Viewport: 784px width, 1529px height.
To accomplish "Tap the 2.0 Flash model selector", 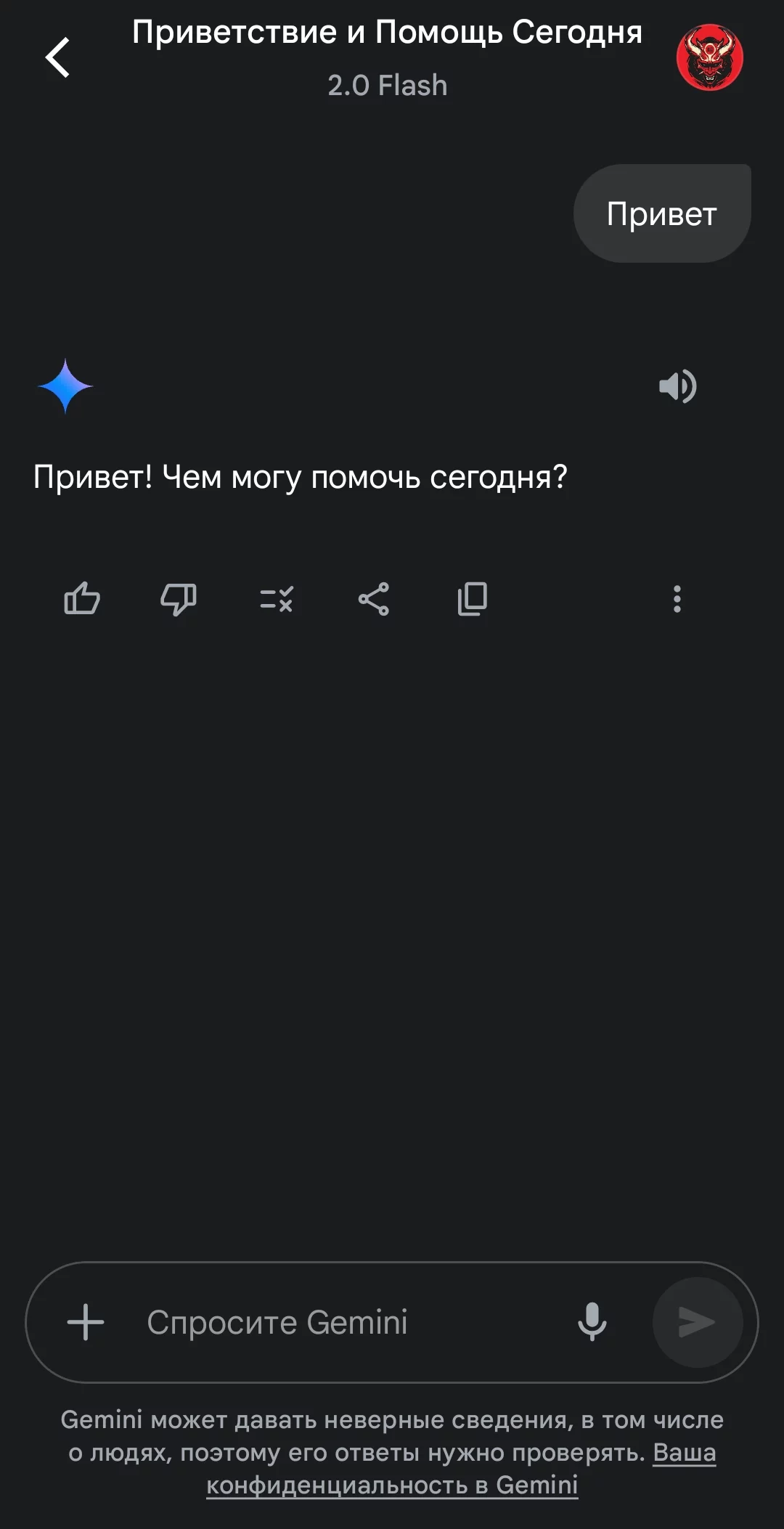I will (387, 86).
